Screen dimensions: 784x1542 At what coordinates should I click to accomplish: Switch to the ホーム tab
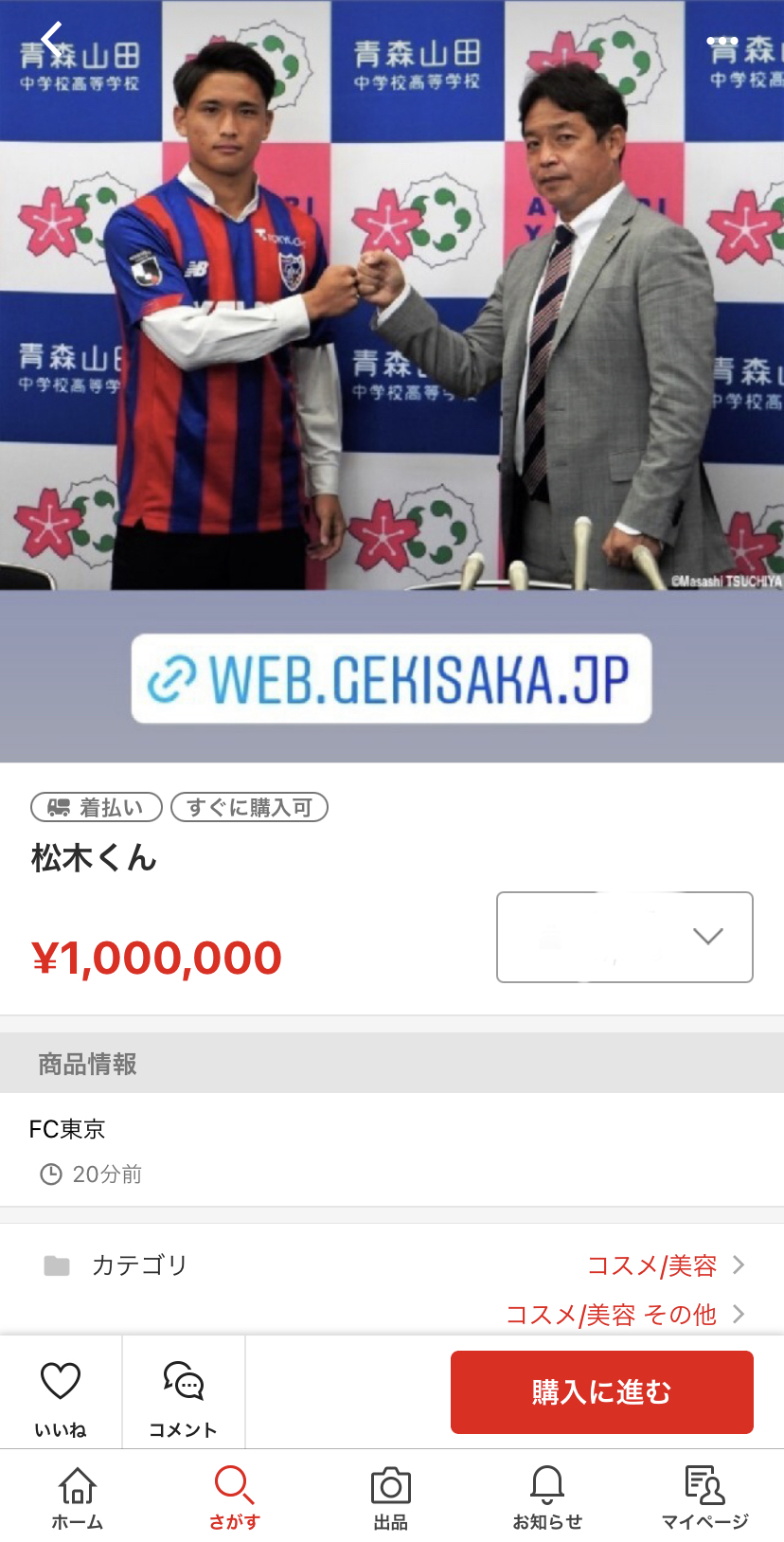pos(78,1497)
